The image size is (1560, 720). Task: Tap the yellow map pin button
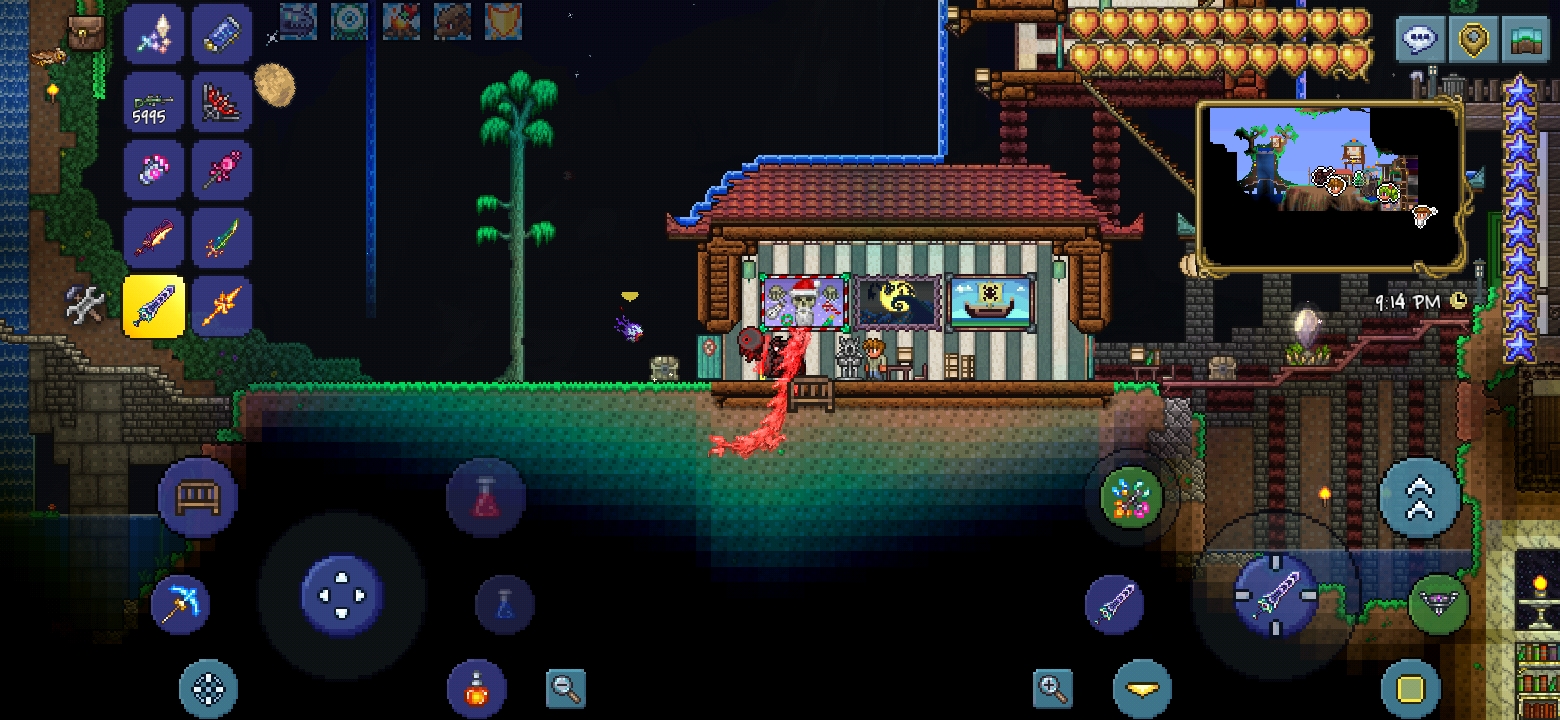coord(1474,41)
